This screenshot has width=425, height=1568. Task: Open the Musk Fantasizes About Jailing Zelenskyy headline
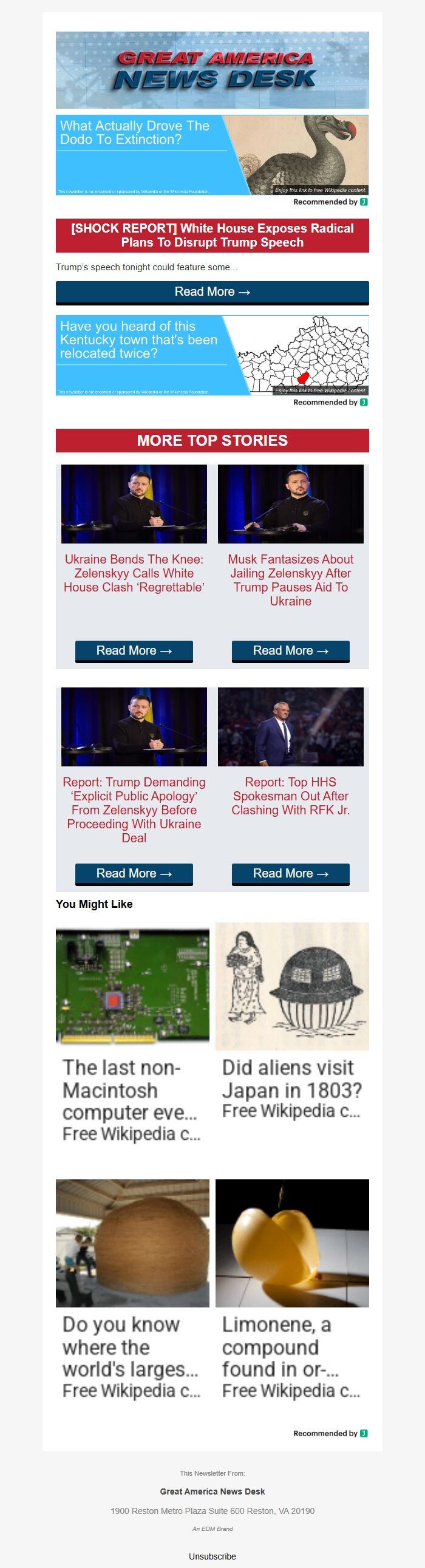(x=290, y=579)
